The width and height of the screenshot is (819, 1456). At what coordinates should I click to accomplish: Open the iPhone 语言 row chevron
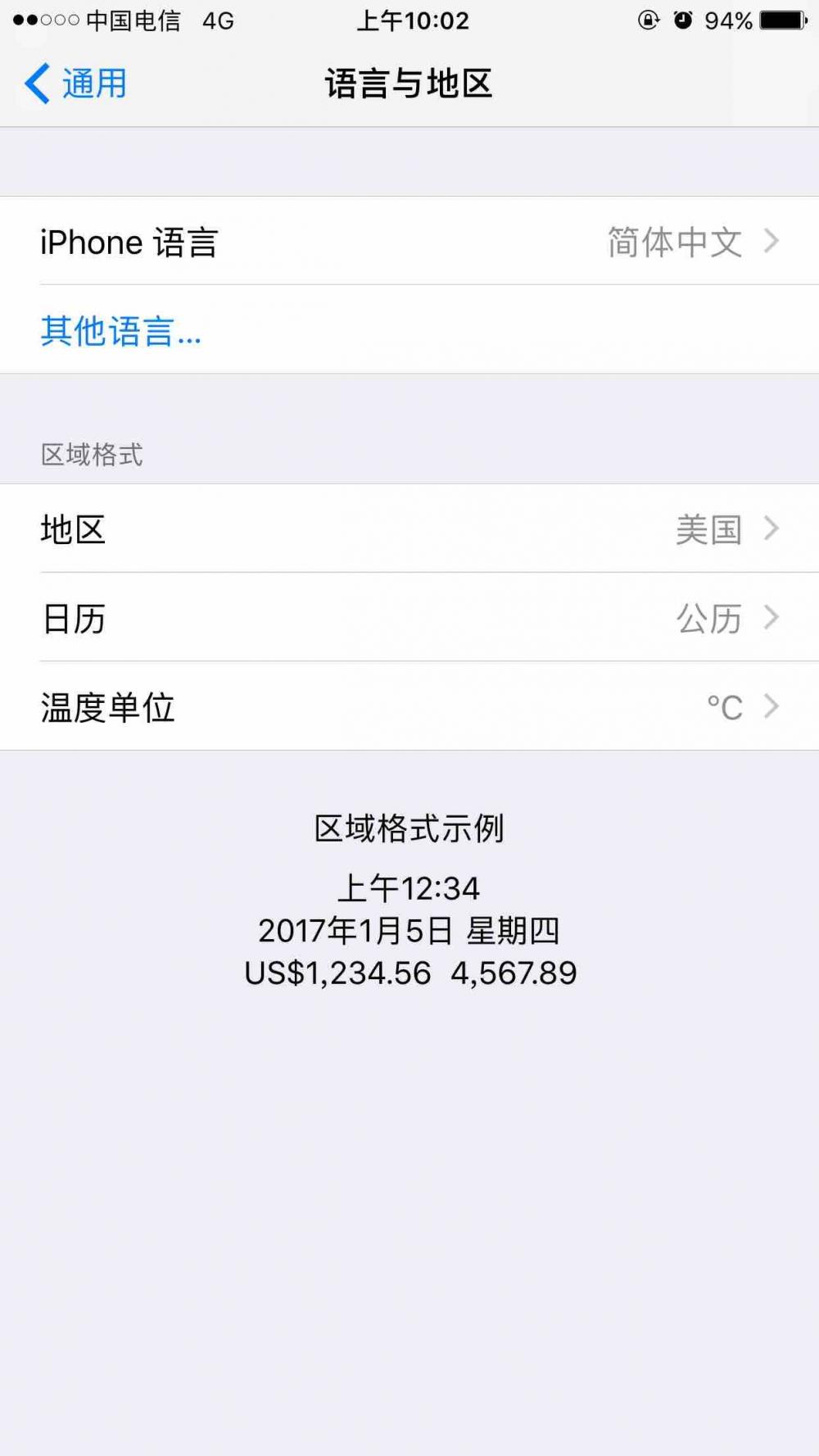point(771,241)
